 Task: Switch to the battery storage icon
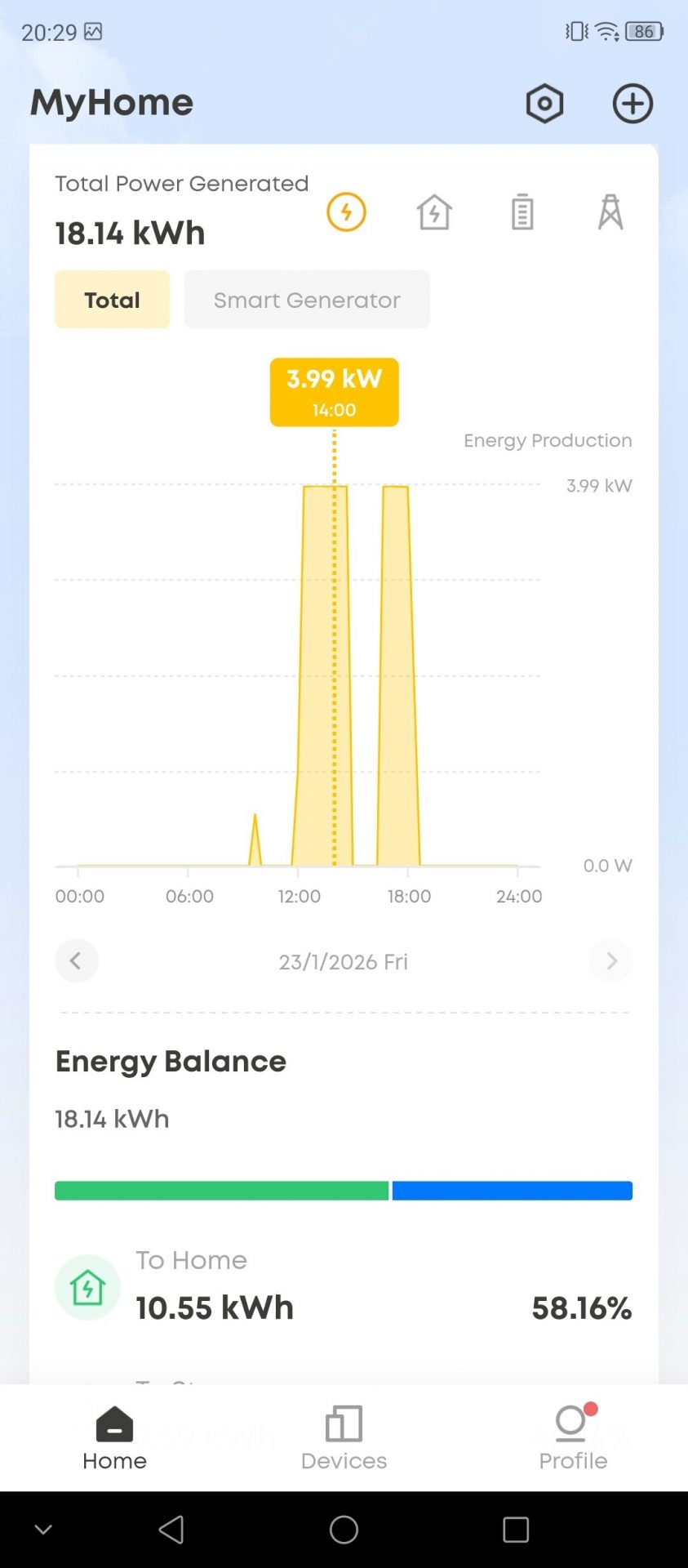pos(522,212)
